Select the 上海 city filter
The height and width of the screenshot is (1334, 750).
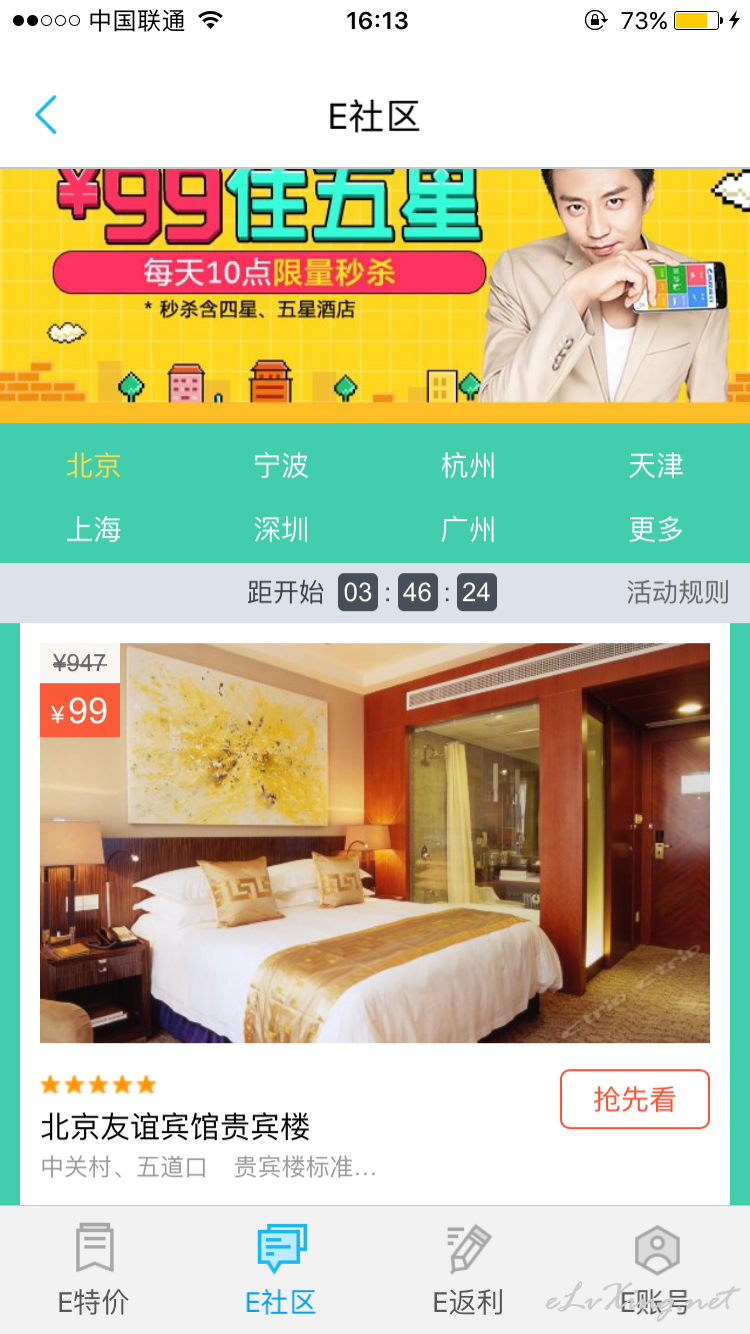pyautogui.click(x=94, y=529)
